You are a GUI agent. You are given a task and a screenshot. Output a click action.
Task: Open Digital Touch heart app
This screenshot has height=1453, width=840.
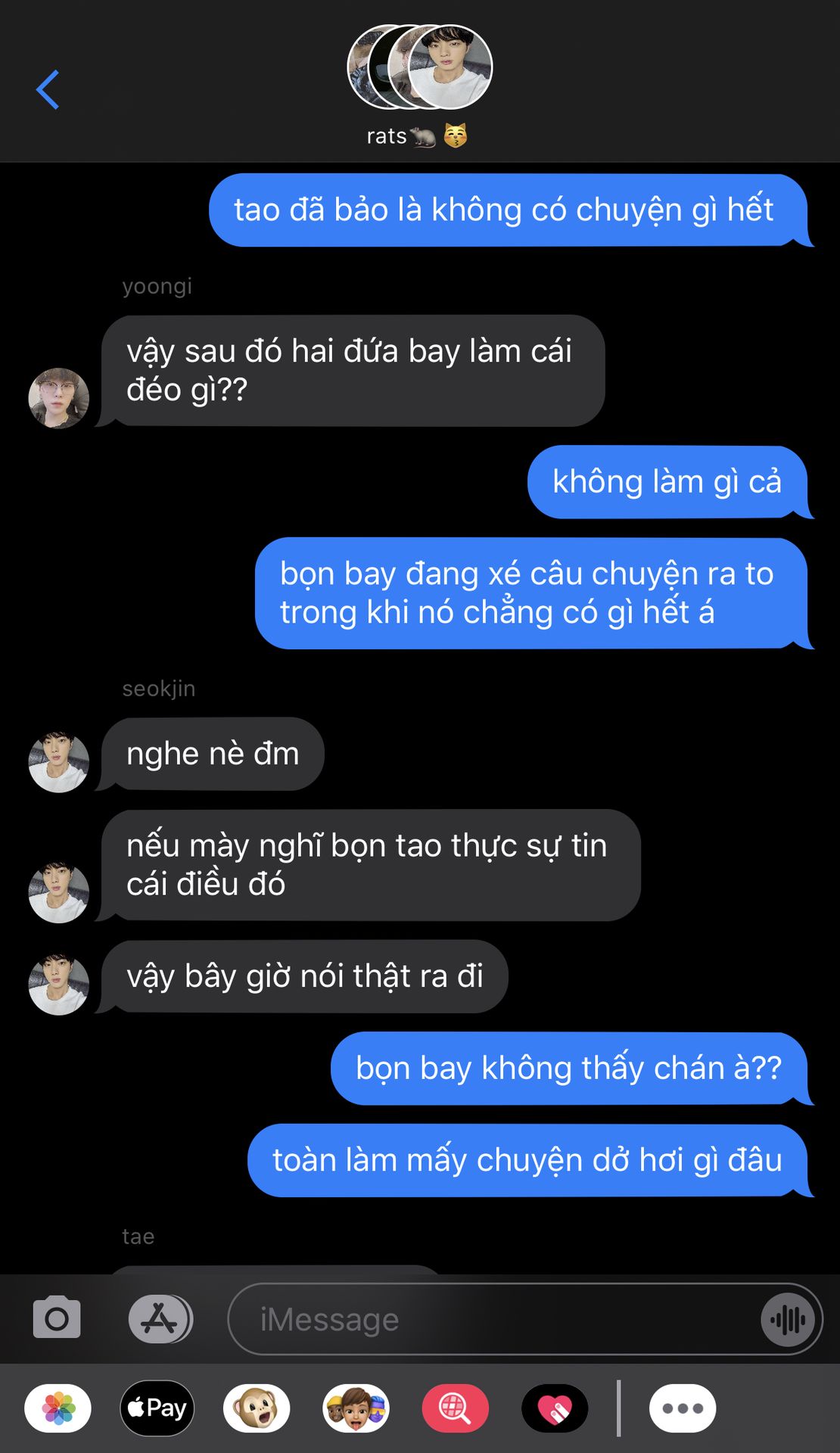click(x=555, y=1408)
